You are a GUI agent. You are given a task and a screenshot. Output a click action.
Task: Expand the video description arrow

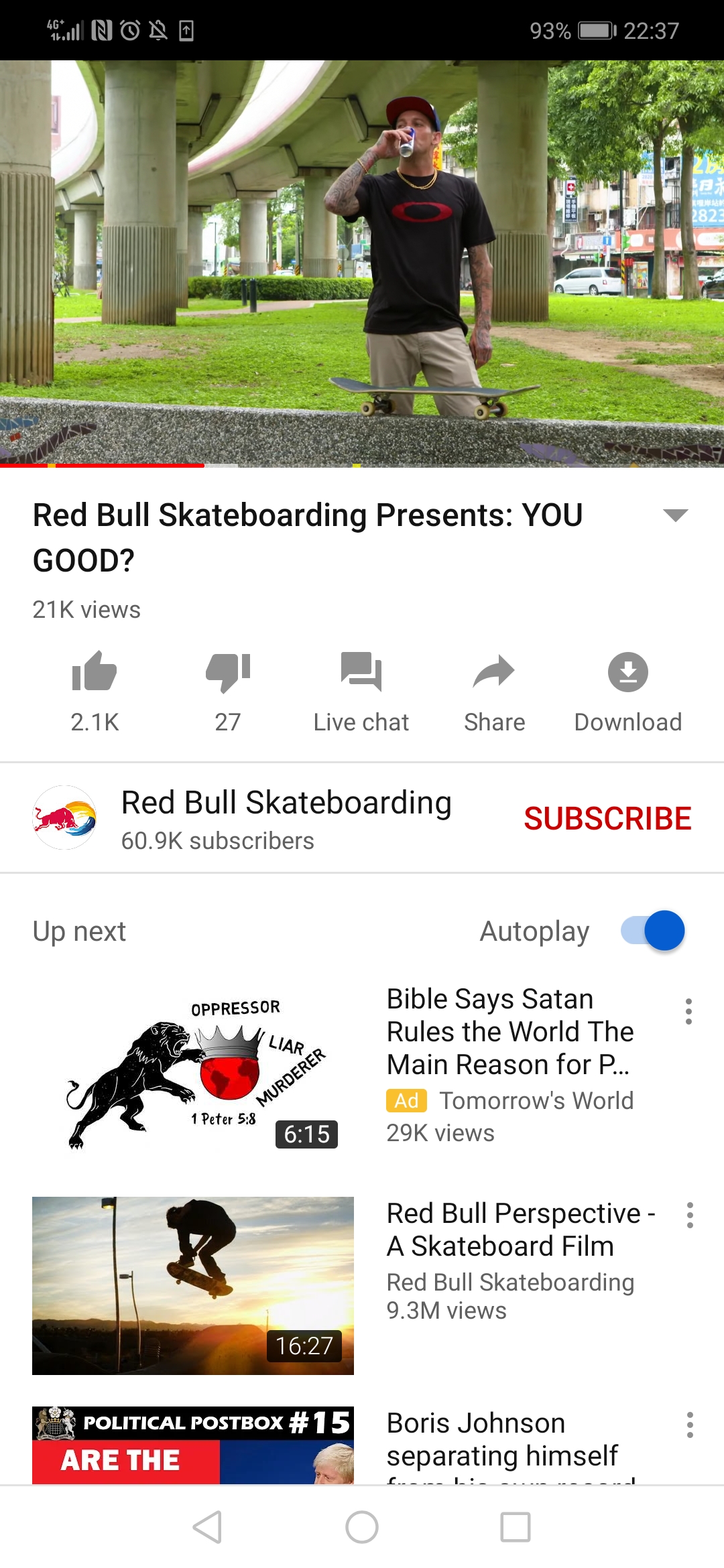pyautogui.click(x=675, y=515)
